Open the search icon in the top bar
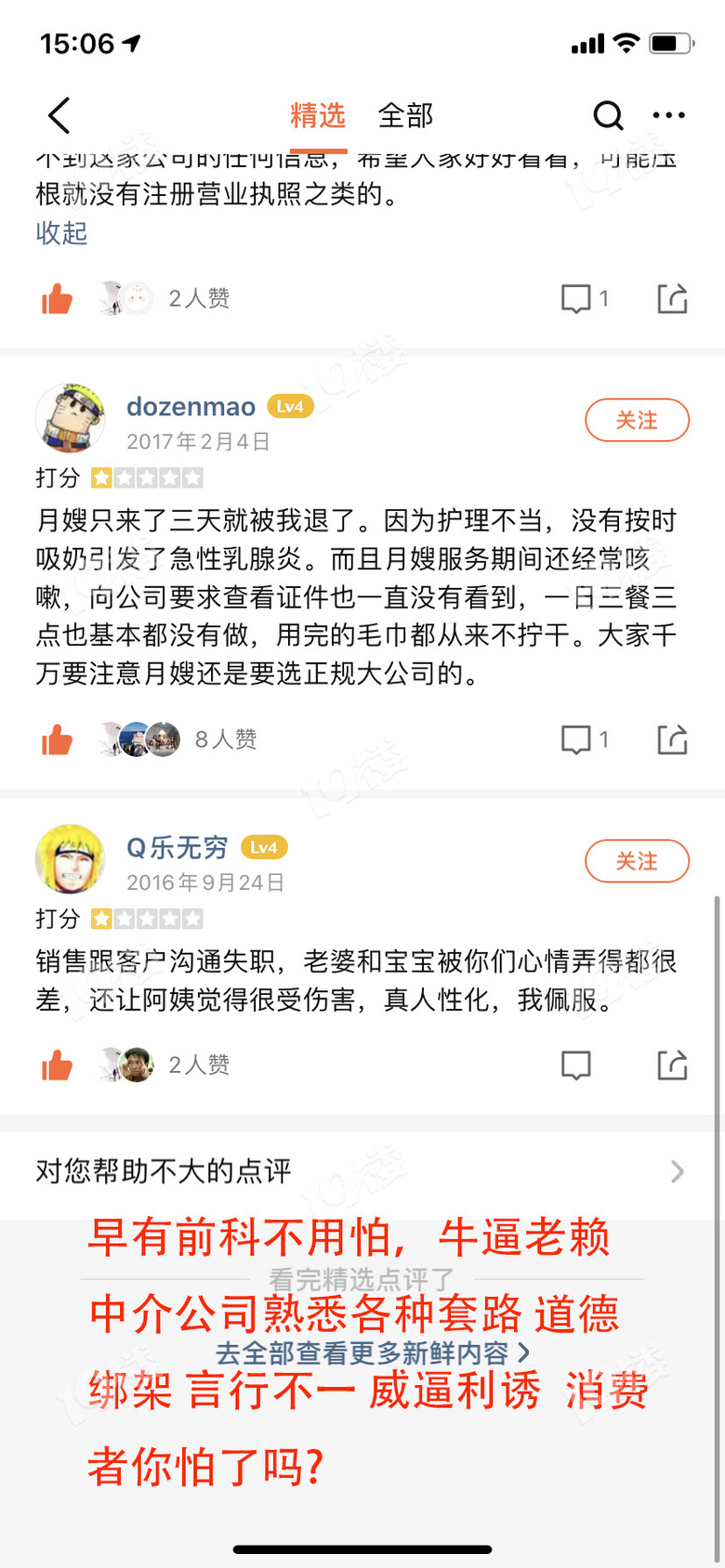The height and width of the screenshot is (1568, 725). [x=608, y=116]
